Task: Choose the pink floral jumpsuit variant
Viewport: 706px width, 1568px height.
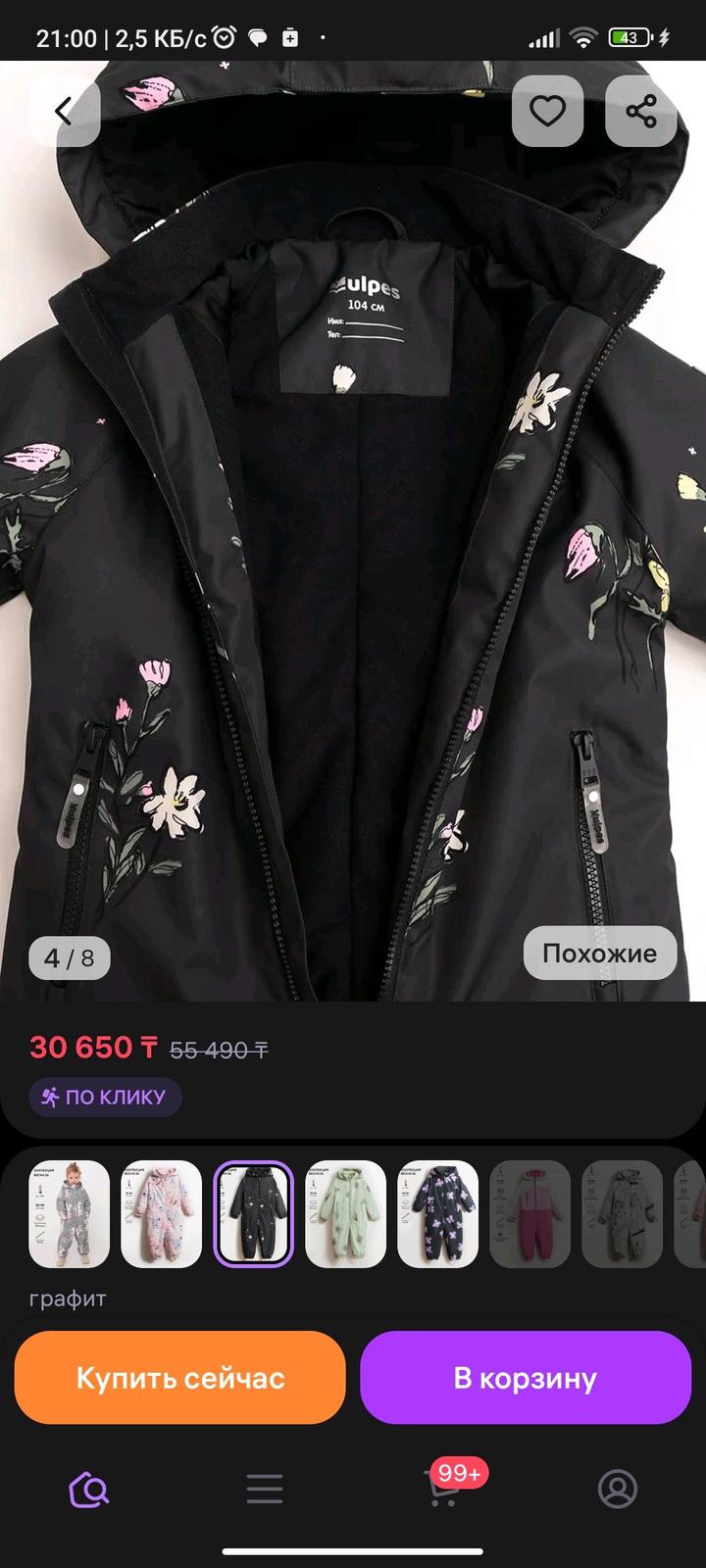Action: pos(161,1213)
